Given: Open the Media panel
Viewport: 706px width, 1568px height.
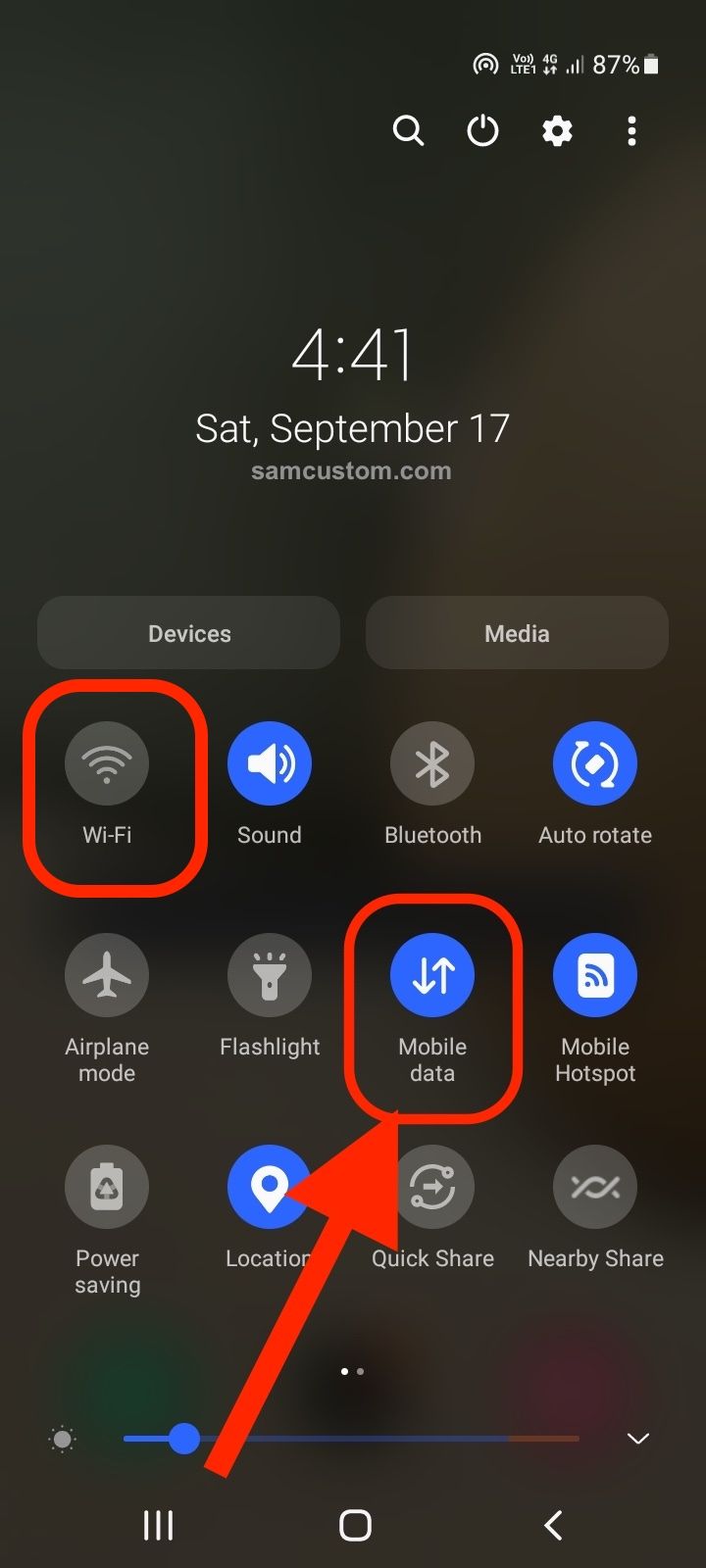Looking at the screenshot, I should pyautogui.click(x=517, y=633).
